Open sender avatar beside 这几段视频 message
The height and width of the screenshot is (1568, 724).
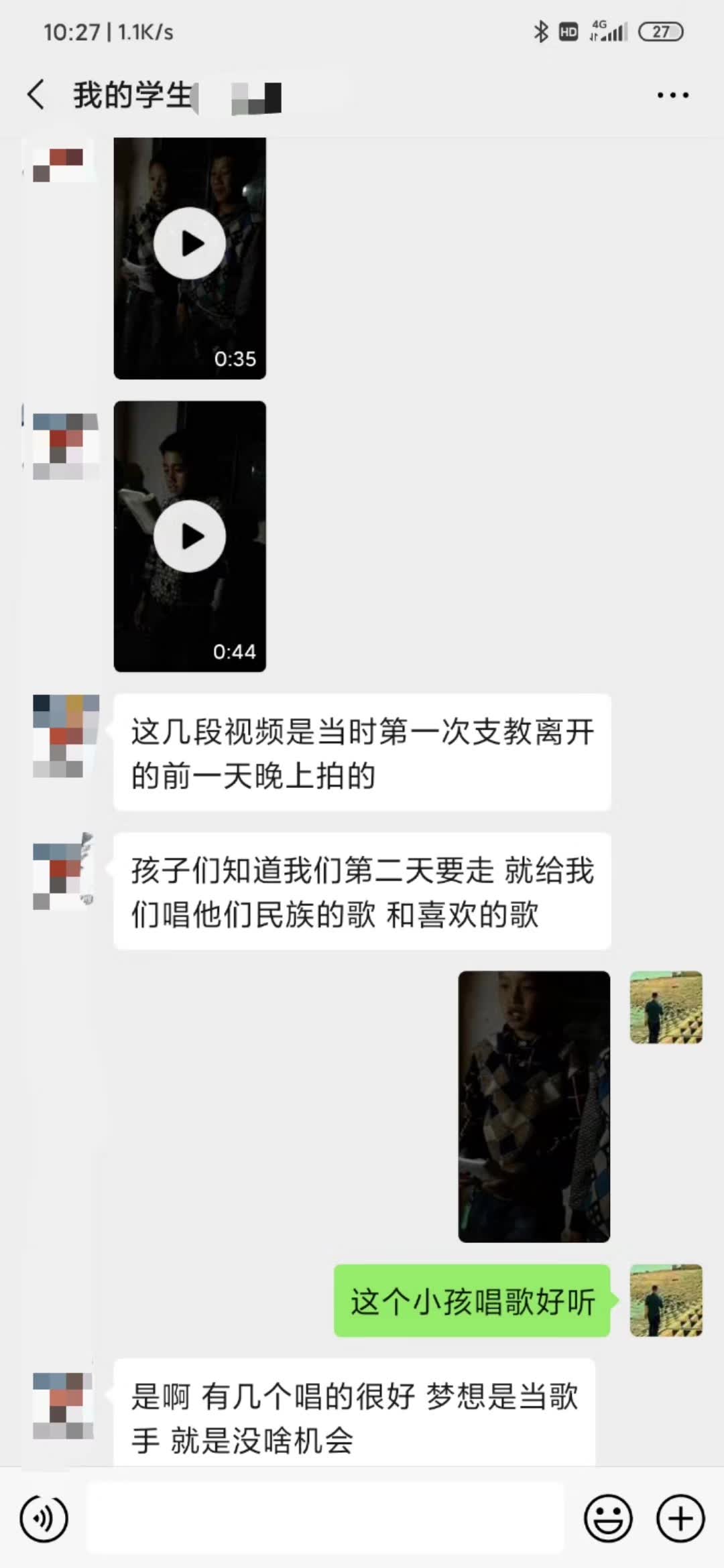pyautogui.click(x=66, y=736)
